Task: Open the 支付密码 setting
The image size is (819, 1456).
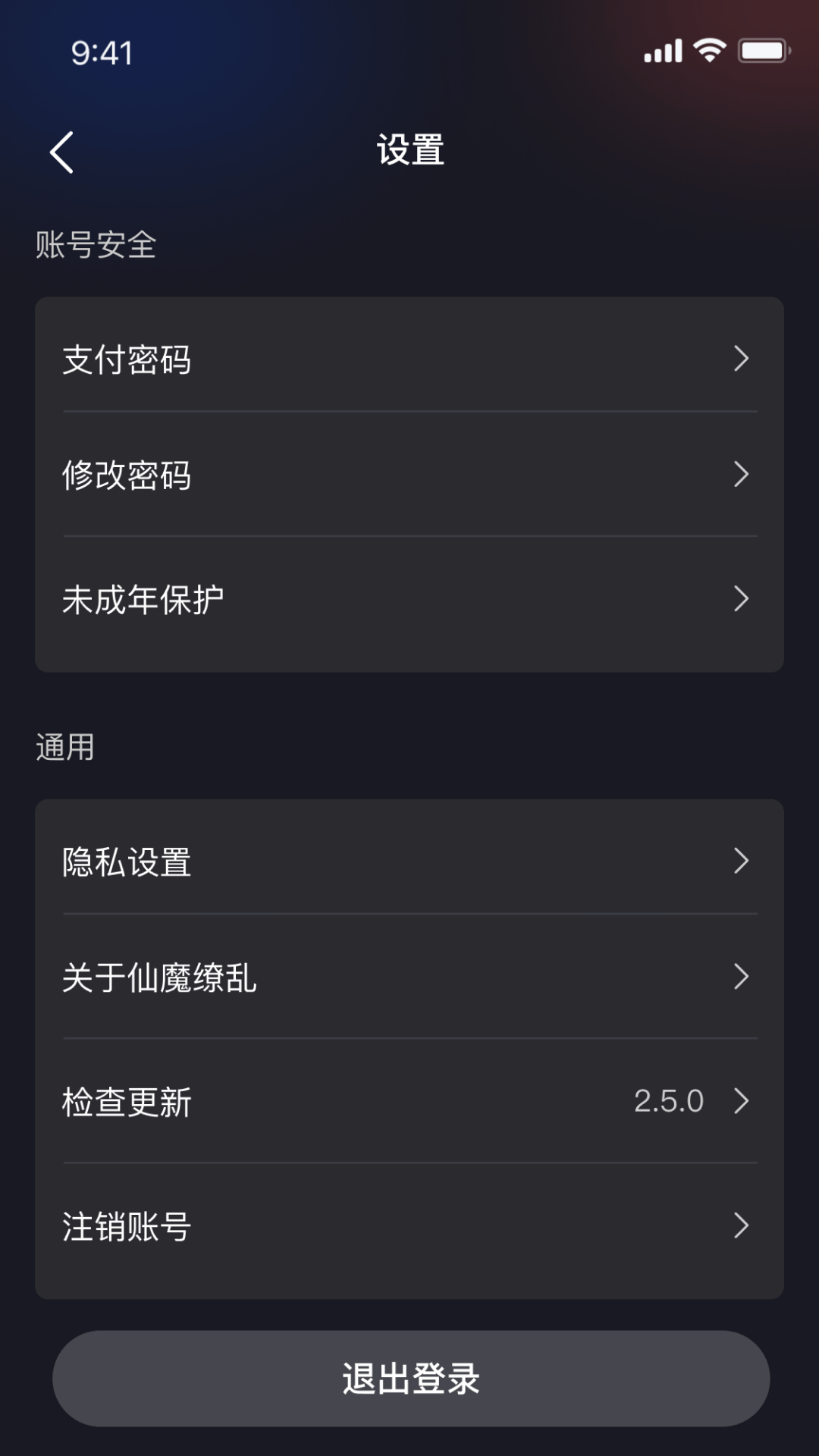Action: pos(409,359)
